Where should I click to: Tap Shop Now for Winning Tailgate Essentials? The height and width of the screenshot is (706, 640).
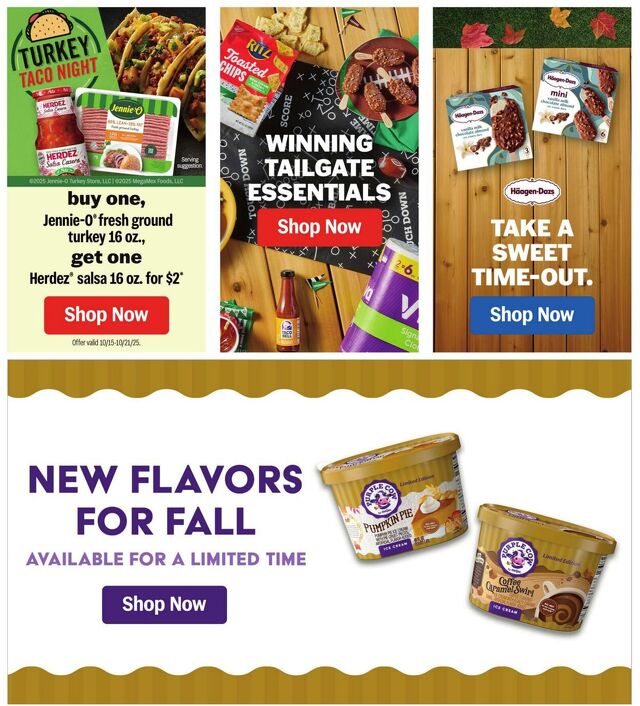click(319, 227)
